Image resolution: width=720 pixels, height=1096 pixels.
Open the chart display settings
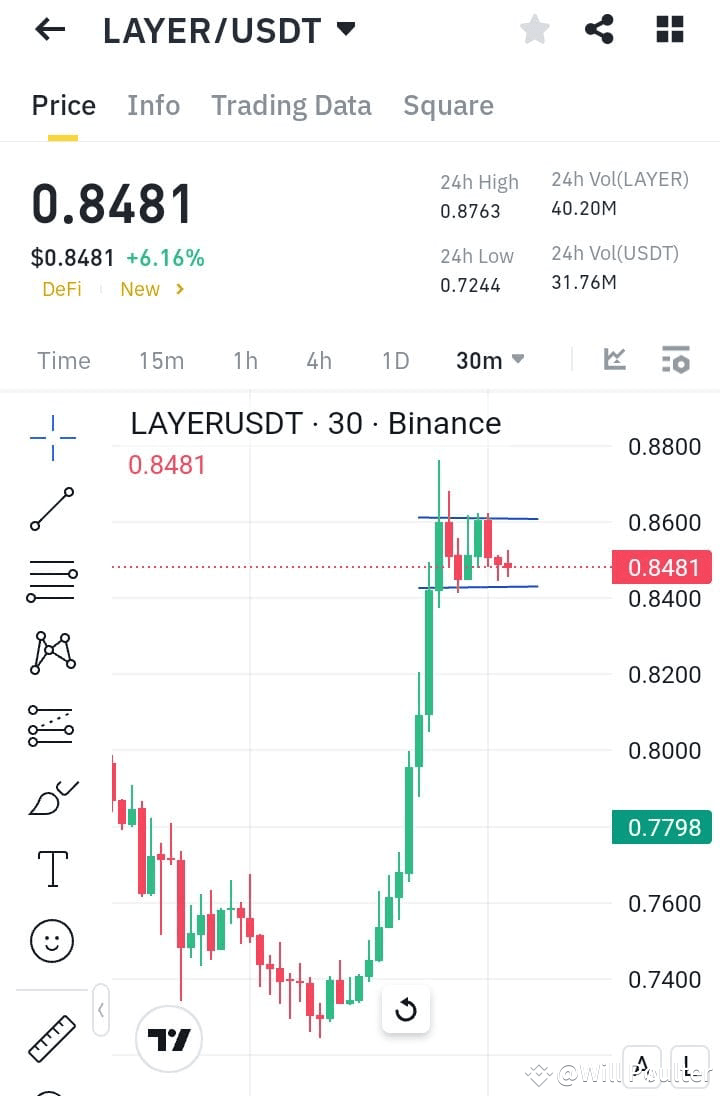pyautogui.click(x=676, y=360)
